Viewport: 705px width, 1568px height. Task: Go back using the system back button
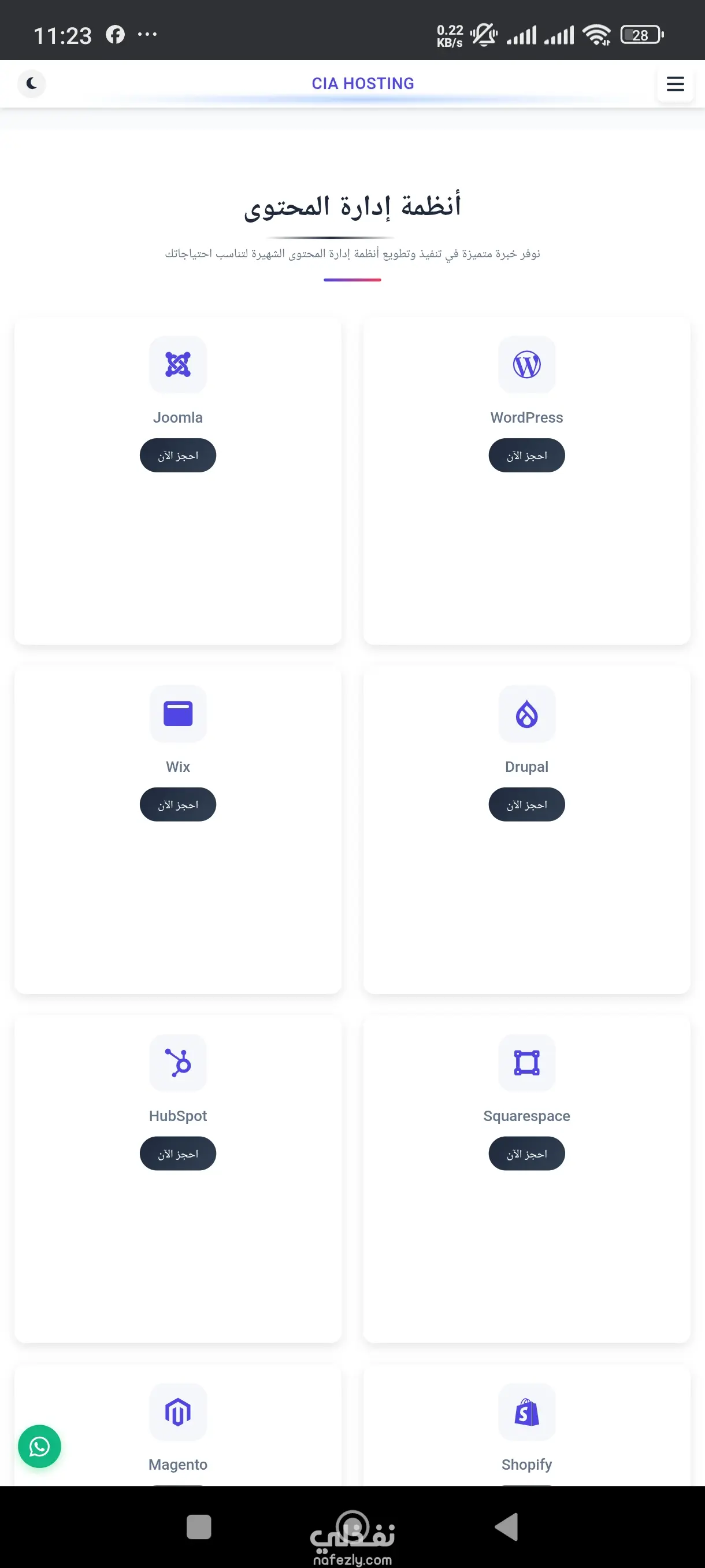507,1526
